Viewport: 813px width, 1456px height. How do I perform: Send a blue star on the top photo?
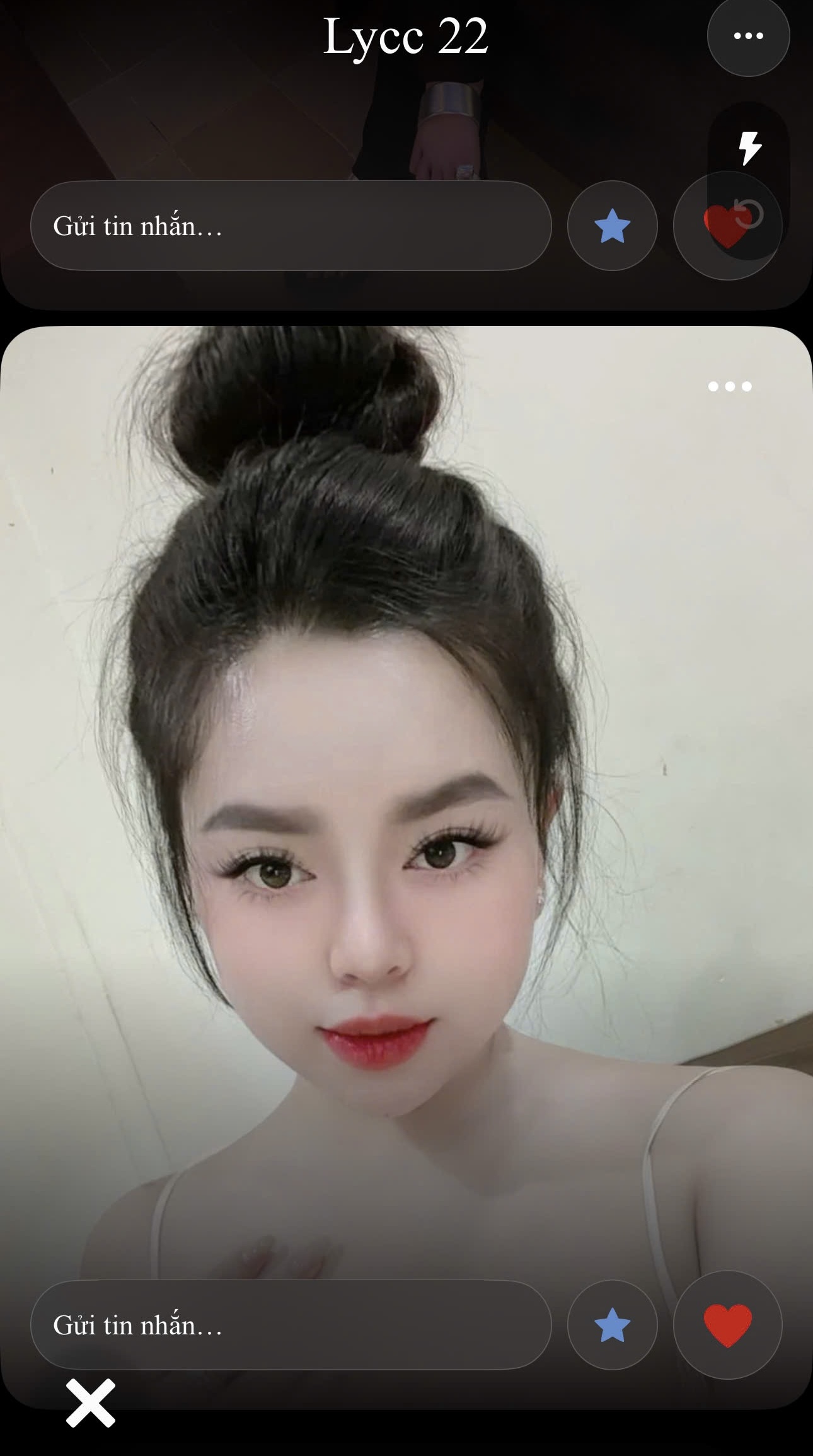613,226
